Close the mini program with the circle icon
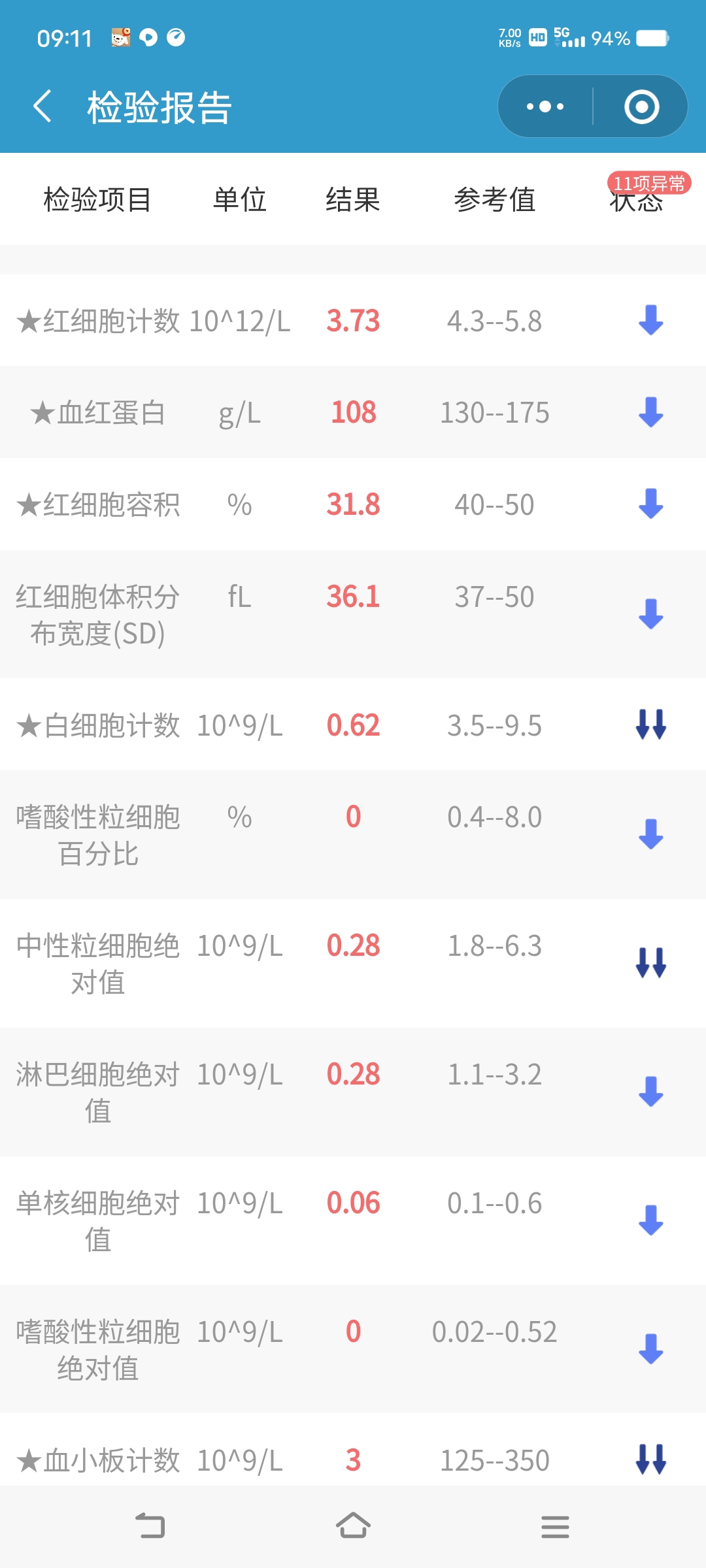Screen dimensions: 706x1568 641,106
